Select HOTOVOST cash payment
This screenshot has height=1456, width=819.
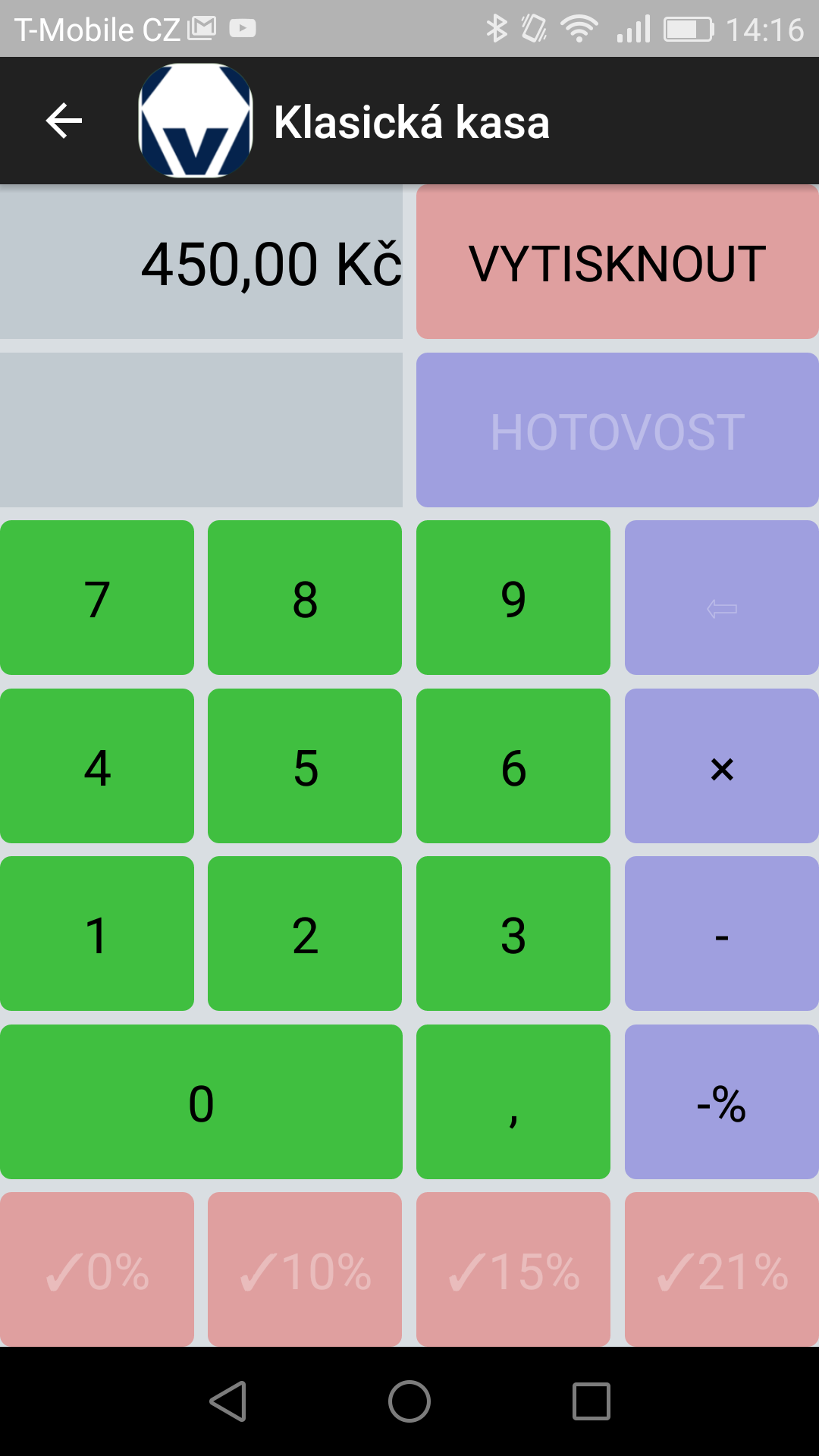pyautogui.click(x=617, y=430)
